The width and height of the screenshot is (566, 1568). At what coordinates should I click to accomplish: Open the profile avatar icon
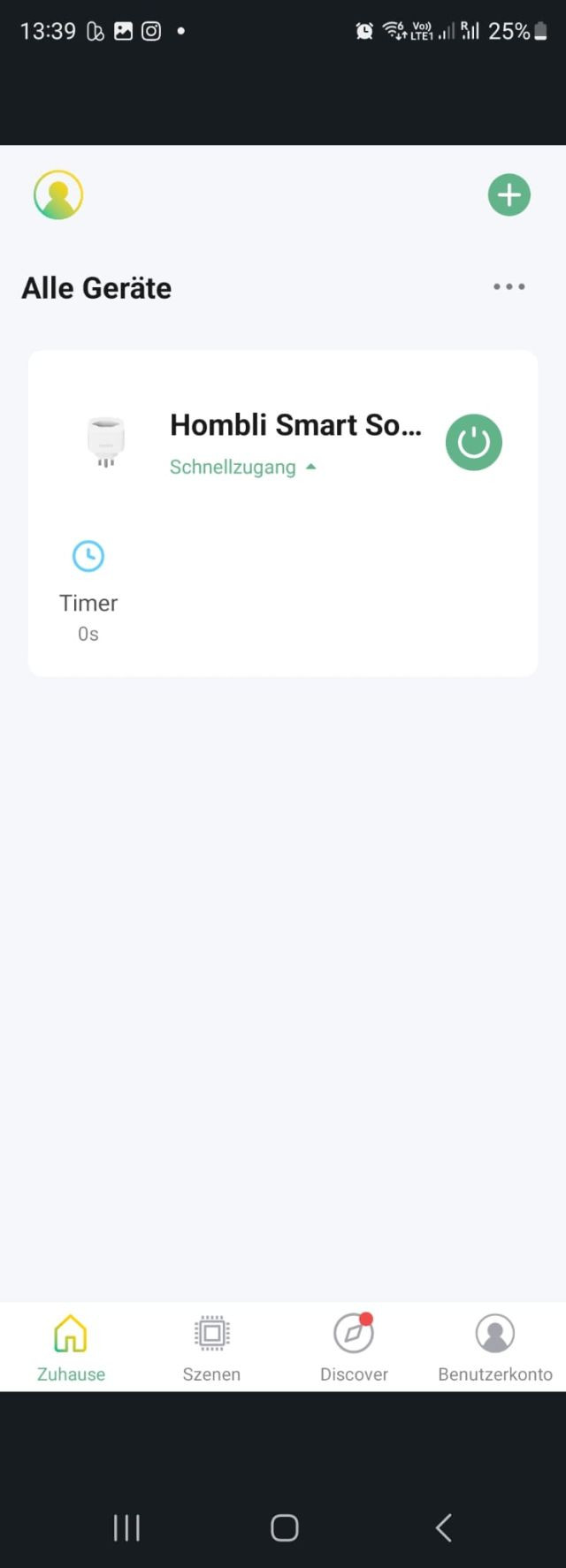[x=58, y=194]
